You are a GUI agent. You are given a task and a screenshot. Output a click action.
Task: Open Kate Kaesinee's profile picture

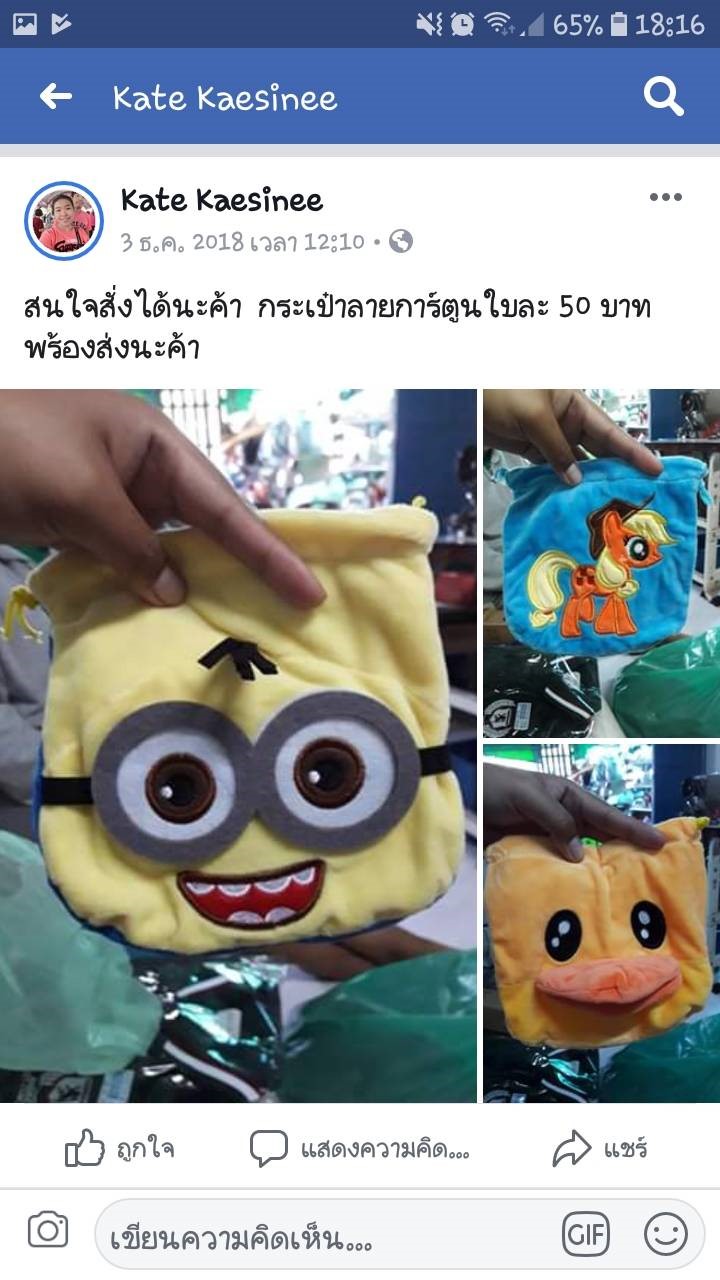tap(64, 221)
